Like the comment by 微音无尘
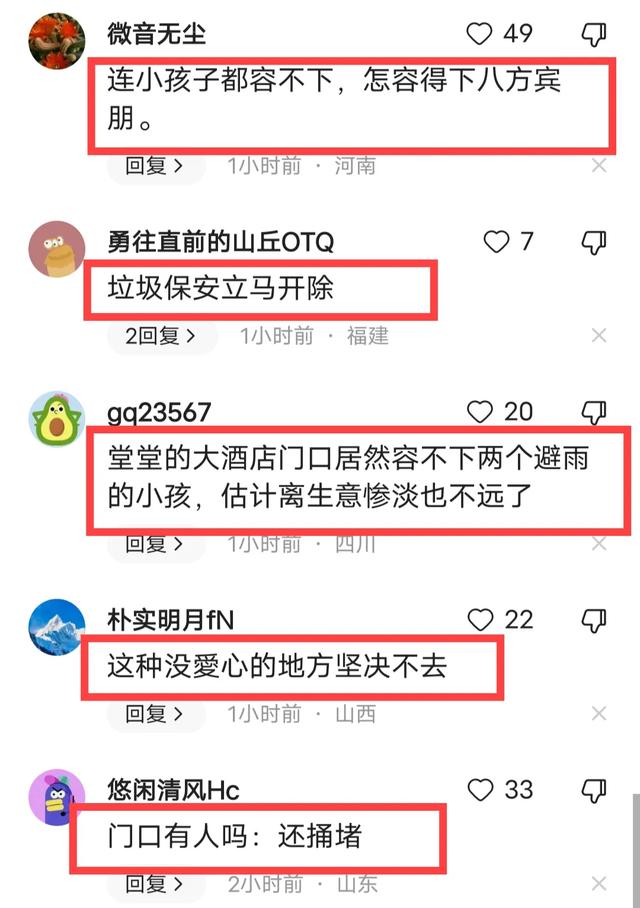This screenshot has height=908, width=640. (481, 34)
